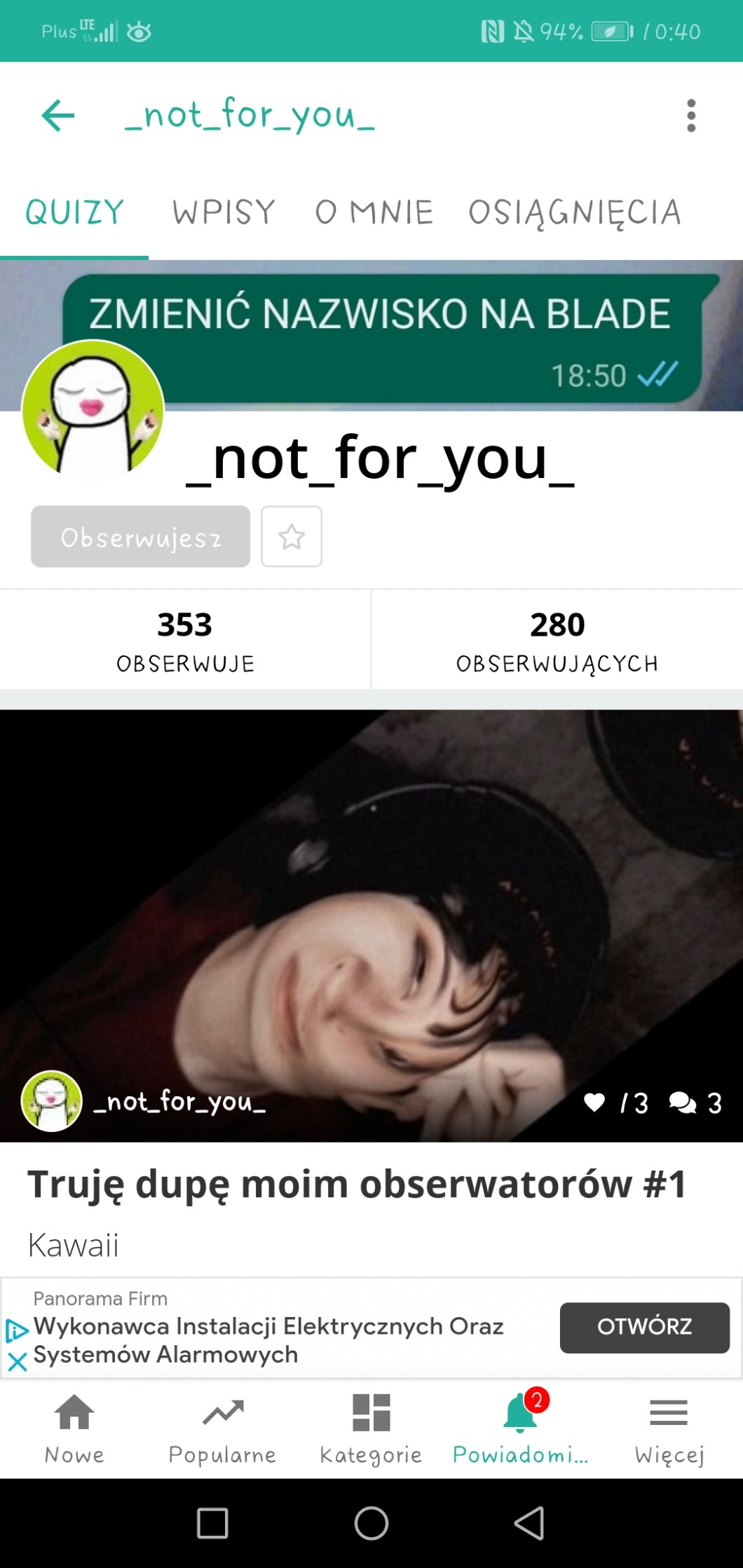743x1568 pixels.
Task: Open the OSIĄGNIĘCIA tab
Action: pyautogui.click(x=575, y=212)
